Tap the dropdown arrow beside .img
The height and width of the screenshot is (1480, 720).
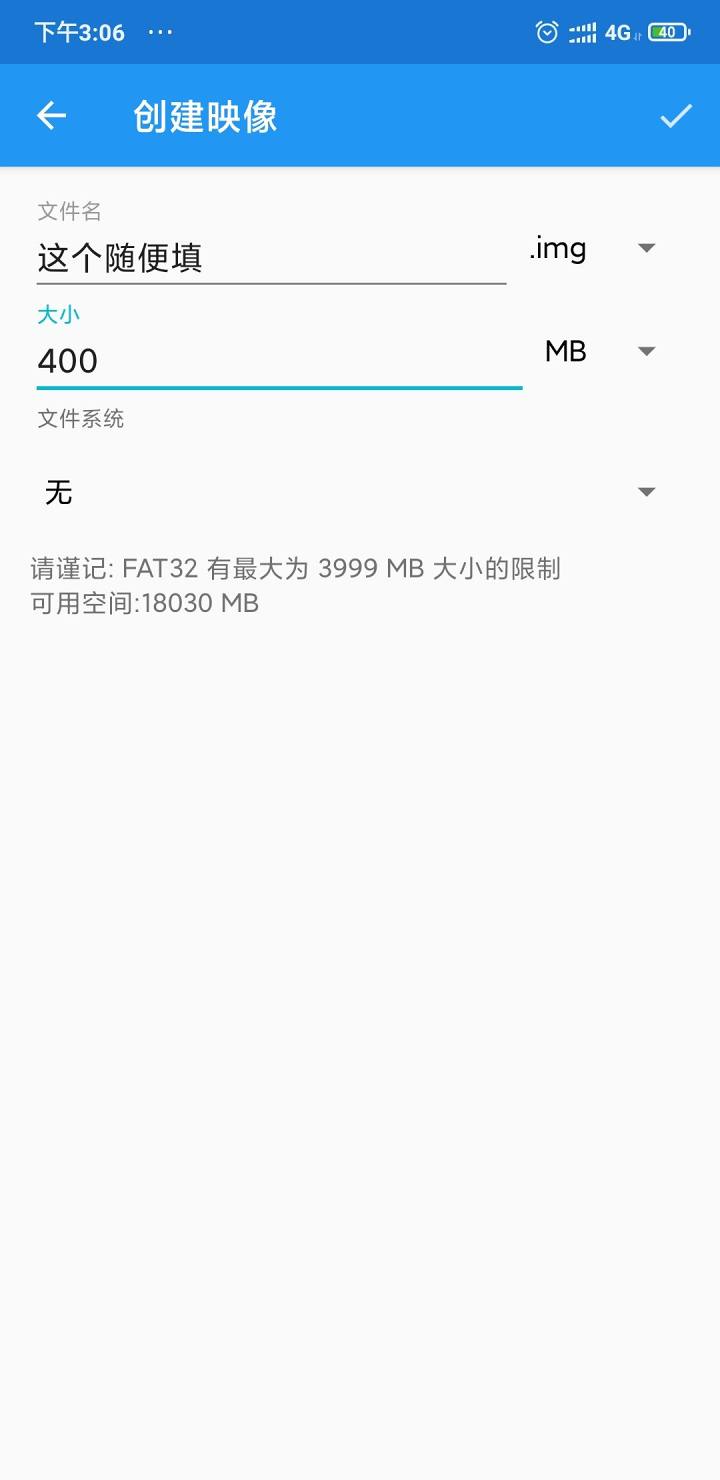pos(646,249)
